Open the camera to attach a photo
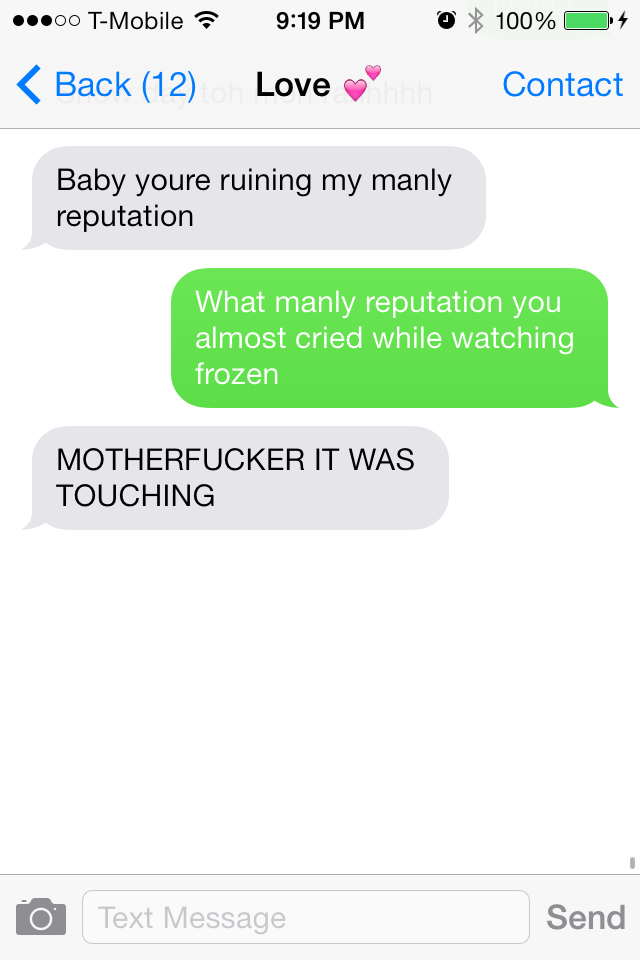Viewport: 640px width, 960px height. pyautogui.click(x=41, y=917)
